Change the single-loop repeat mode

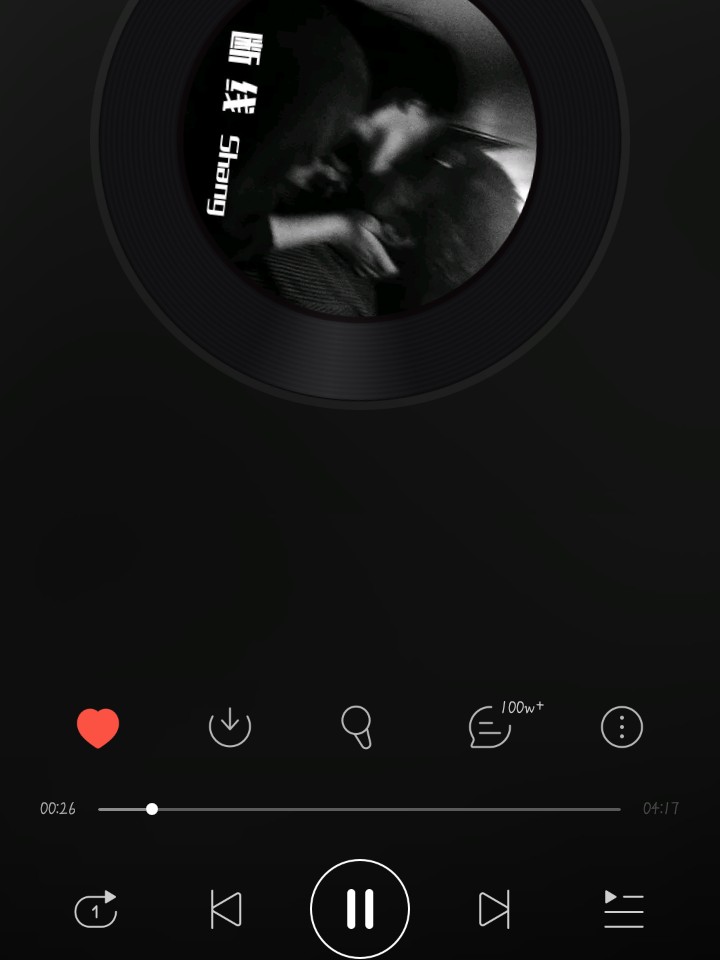click(x=96, y=910)
